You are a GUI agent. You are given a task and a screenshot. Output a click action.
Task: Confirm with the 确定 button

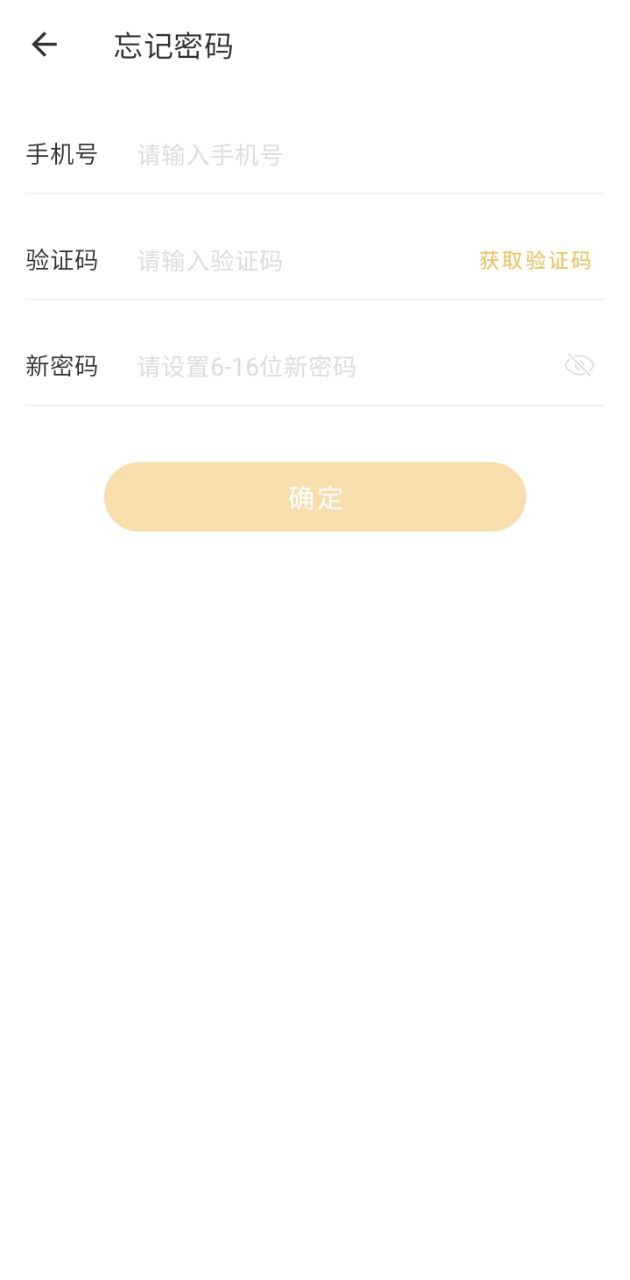coord(315,497)
